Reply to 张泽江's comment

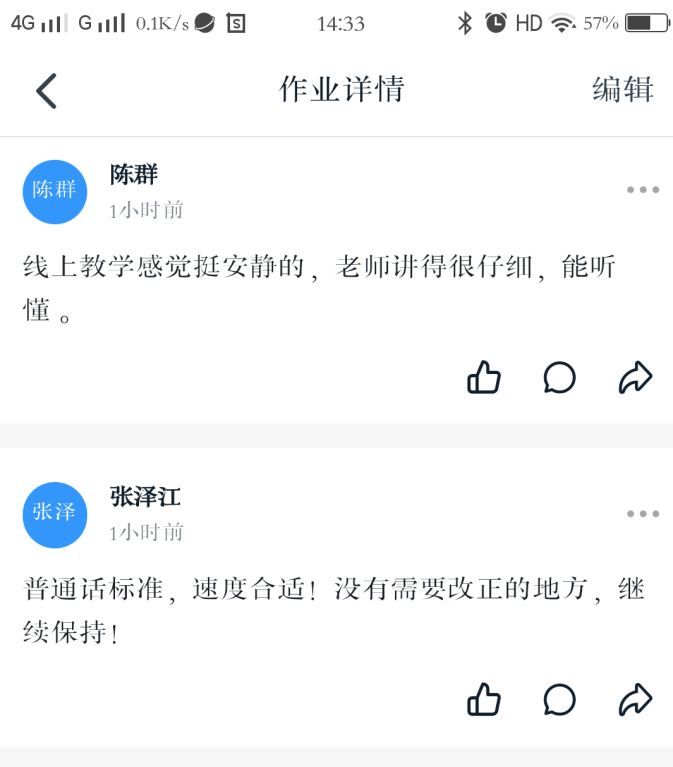click(x=559, y=699)
